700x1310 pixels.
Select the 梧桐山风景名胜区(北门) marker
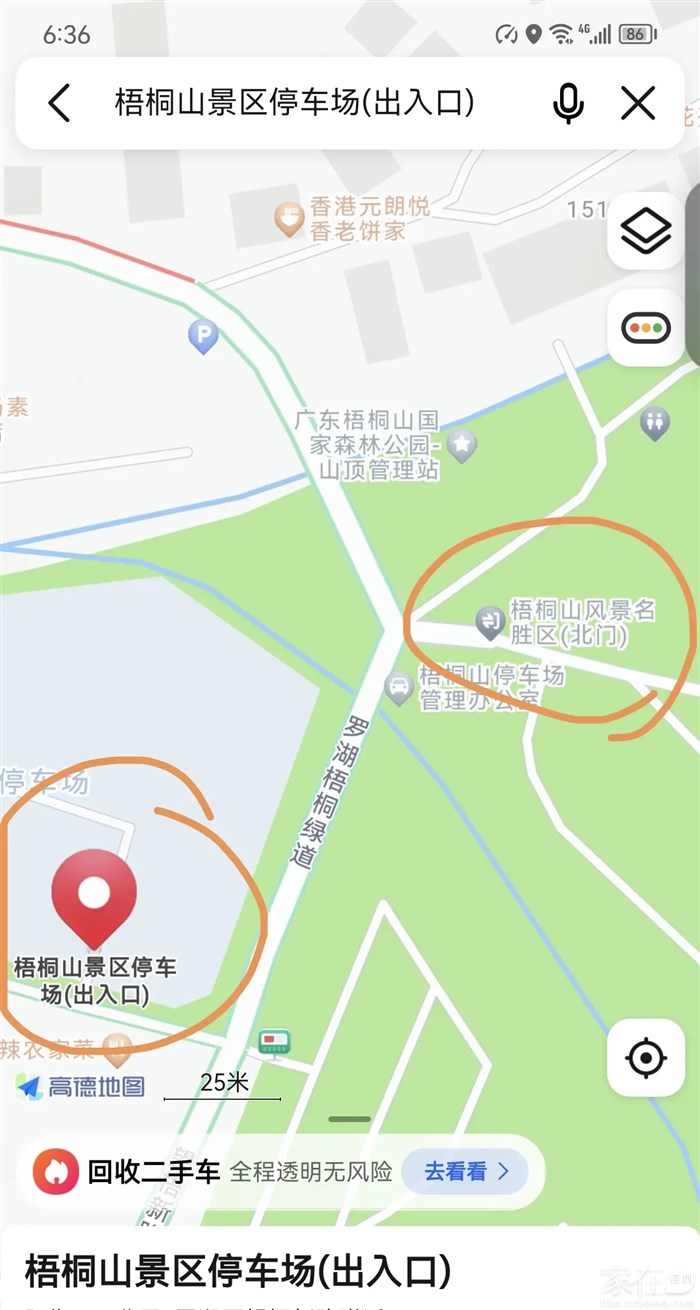click(x=490, y=622)
